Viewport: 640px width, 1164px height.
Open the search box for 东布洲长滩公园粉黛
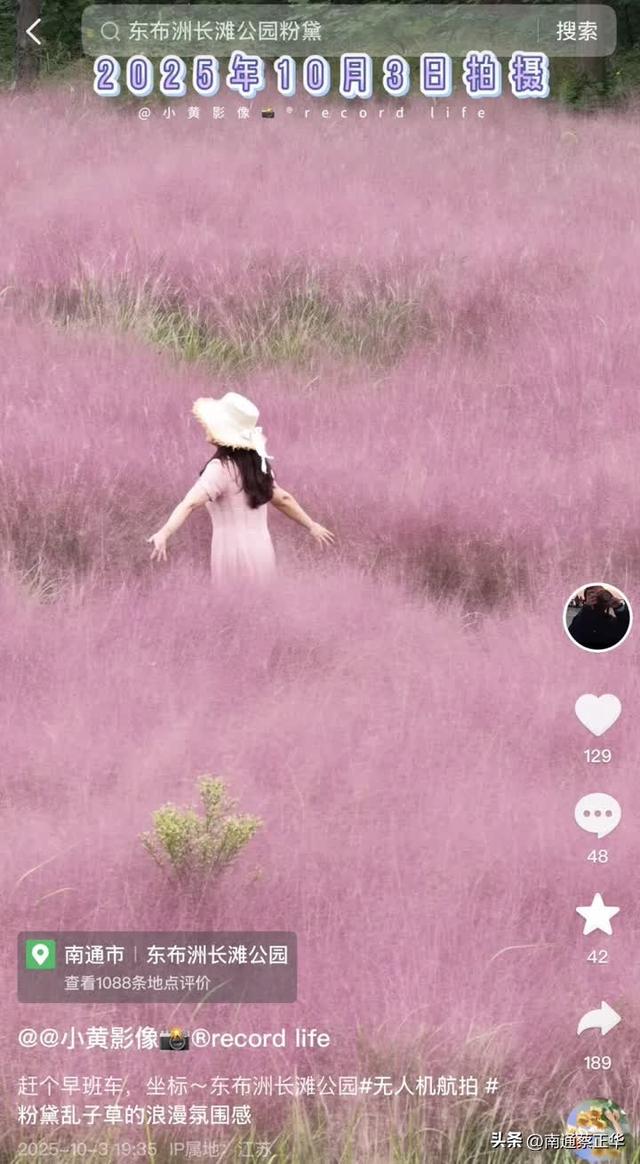point(300,32)
